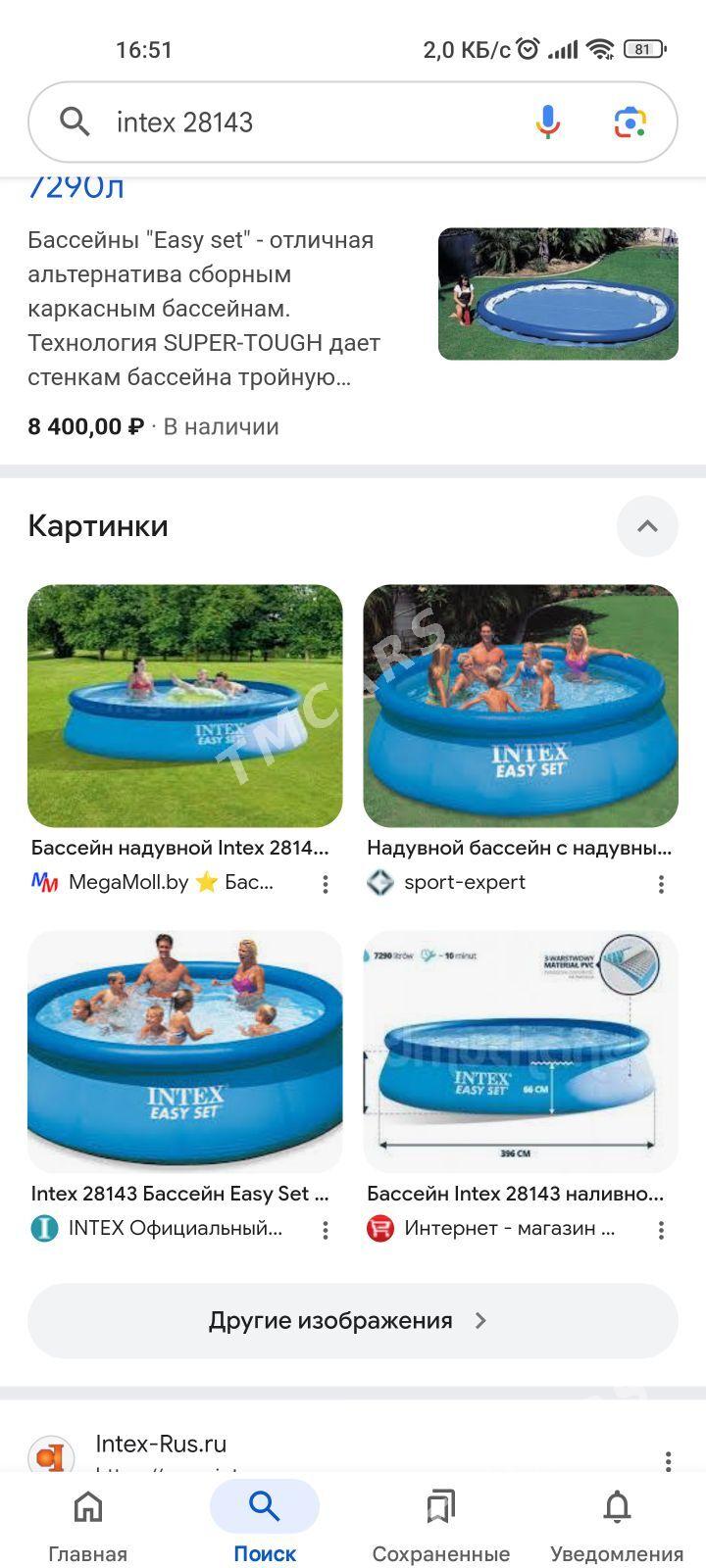Open options for INTEX Официальный result
The height and width of the screenshot is (1568, 706).
326,1230
